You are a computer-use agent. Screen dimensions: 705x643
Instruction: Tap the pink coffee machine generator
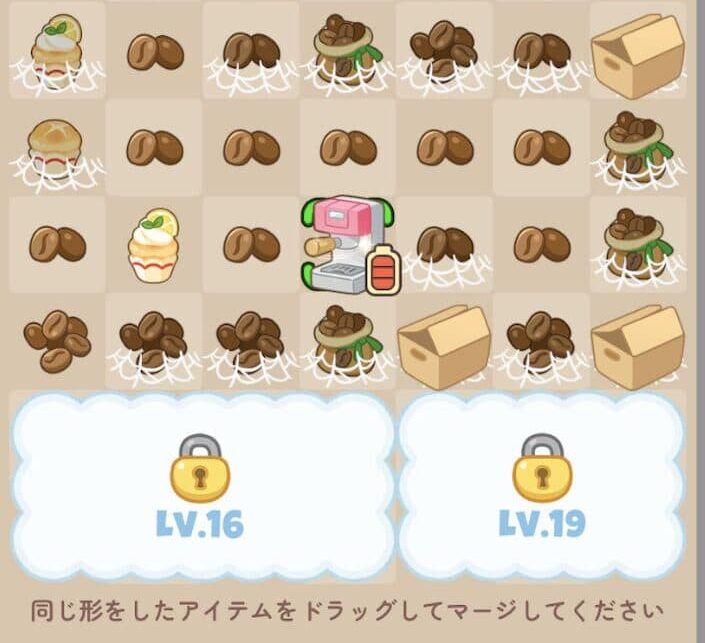coord(347,243)
